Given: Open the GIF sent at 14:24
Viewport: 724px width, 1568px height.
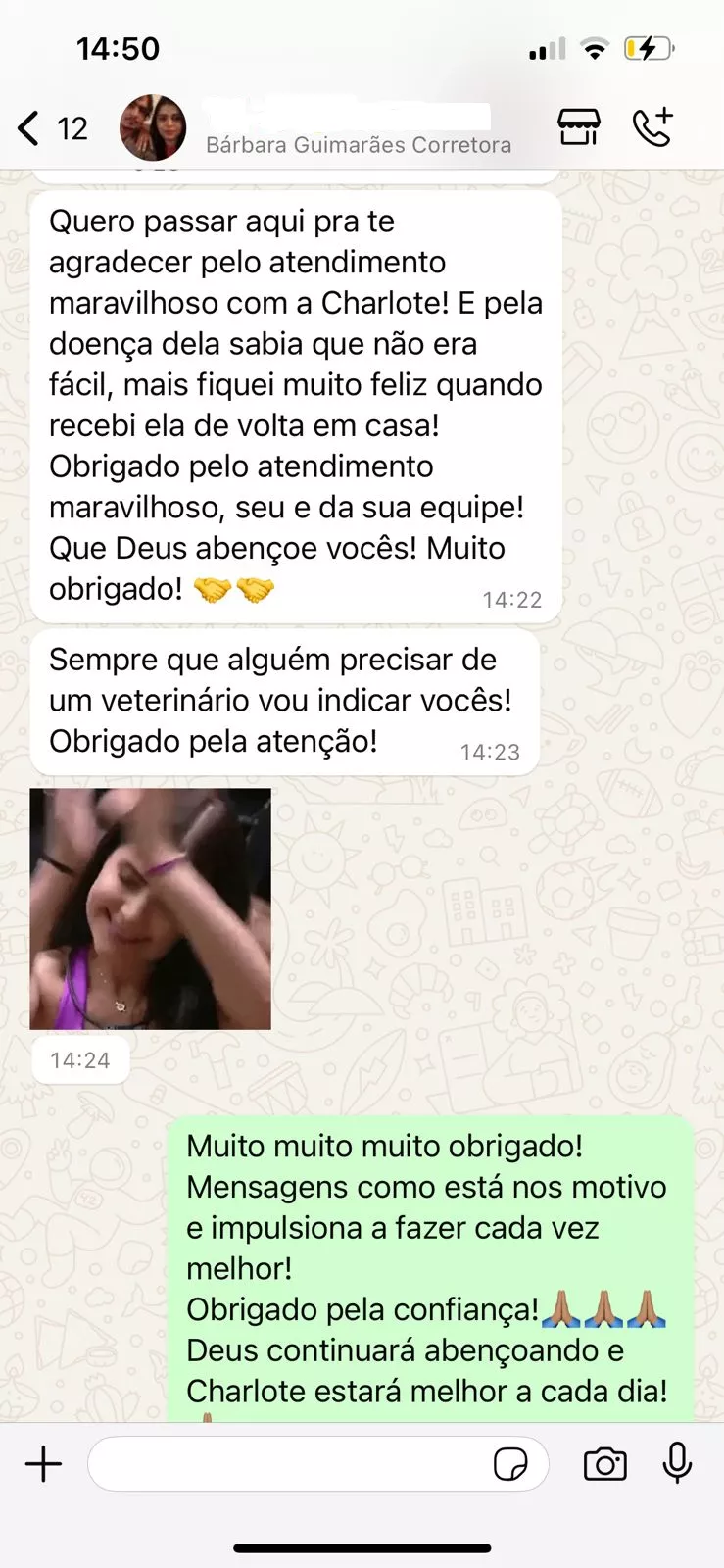Looking at the screenshot, I should pyautogui.click(x=150, y=908).
